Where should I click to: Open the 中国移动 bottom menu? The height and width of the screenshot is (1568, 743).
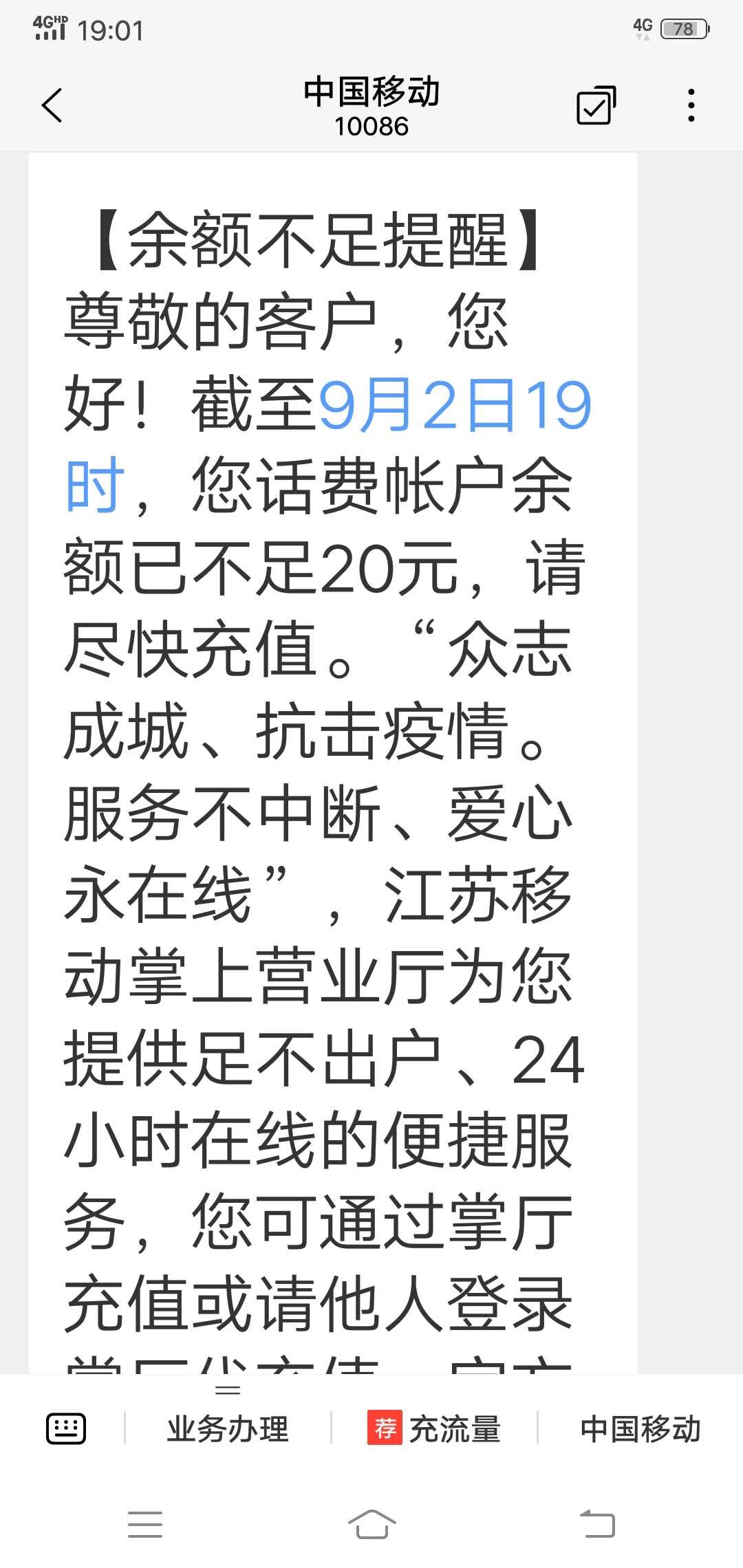(x=640, y=1428)
